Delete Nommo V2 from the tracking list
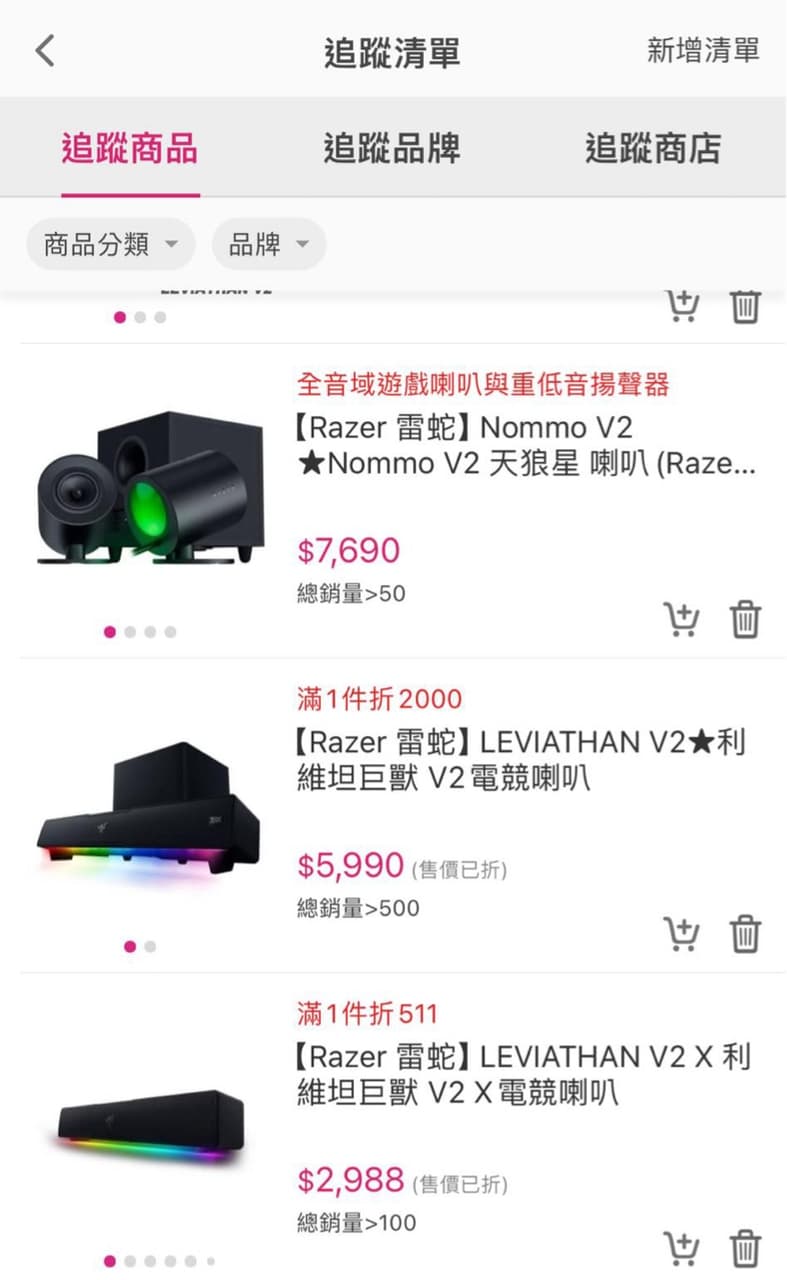This screenshot has width=787, height=1280. point(745,620)
